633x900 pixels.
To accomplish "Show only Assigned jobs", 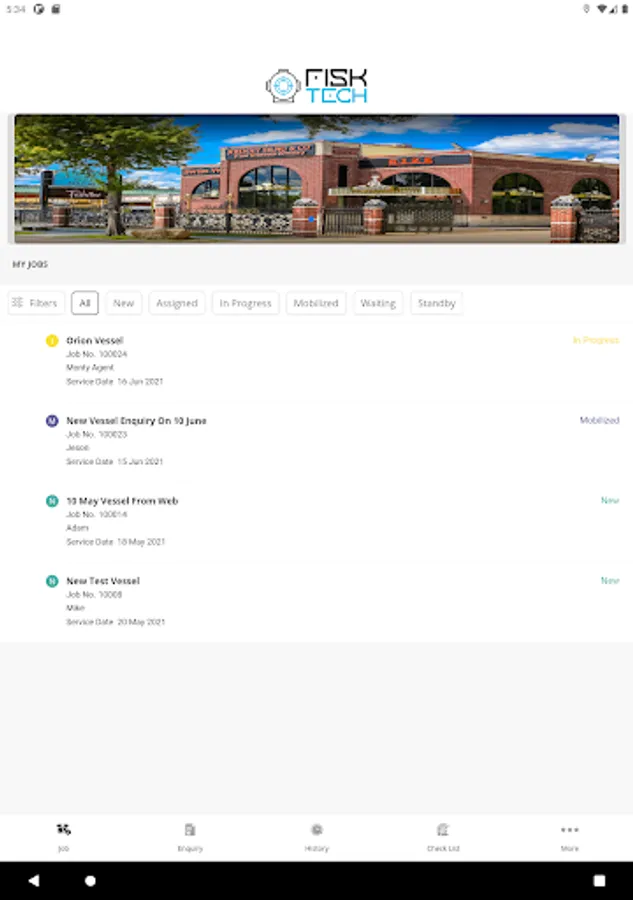I will click(x=177, y=303).
